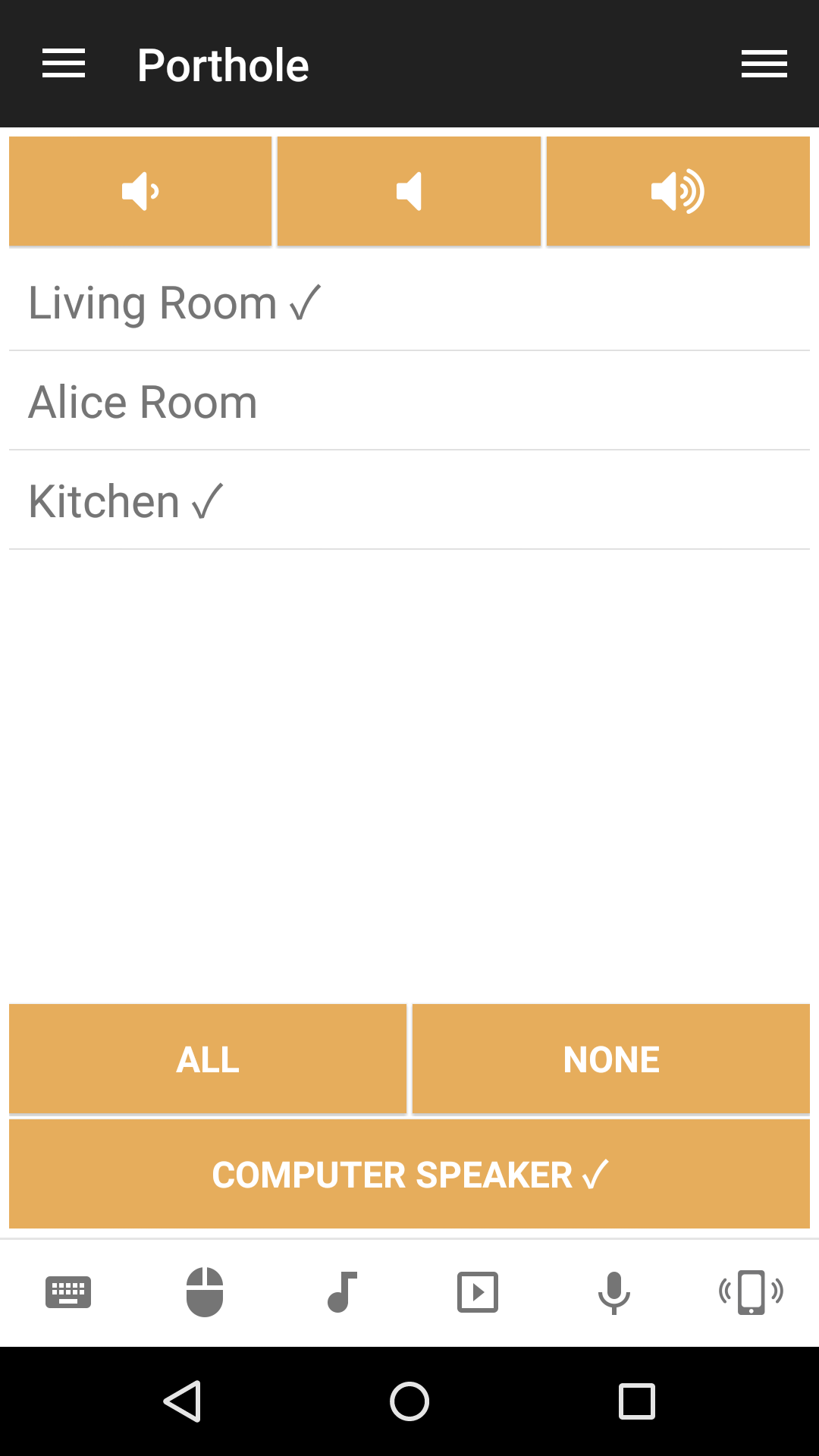The image size is (819, 1456).
Task: Raise the volume with volume-up button
Action: pyautogui.click(x=678, y=191)
